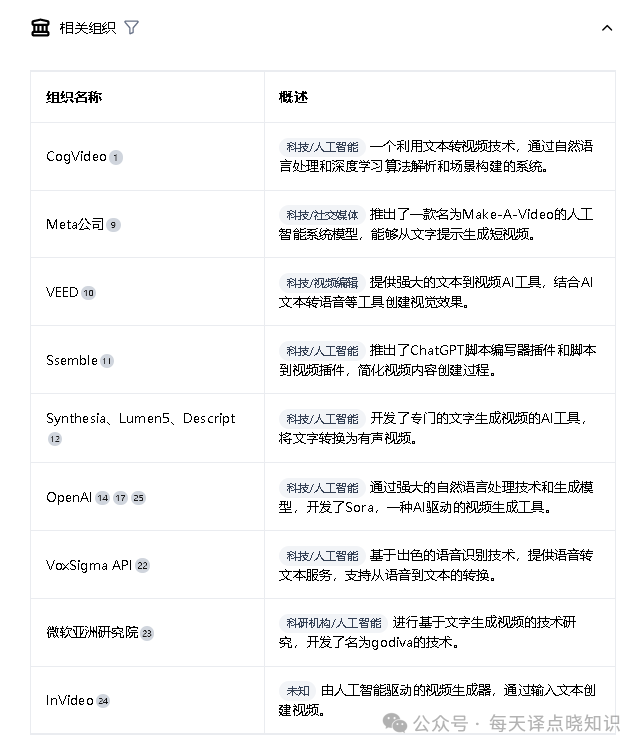642x750 pixels.
Task: Open reference 24 next to InVideo
Action: click(103, 701)
